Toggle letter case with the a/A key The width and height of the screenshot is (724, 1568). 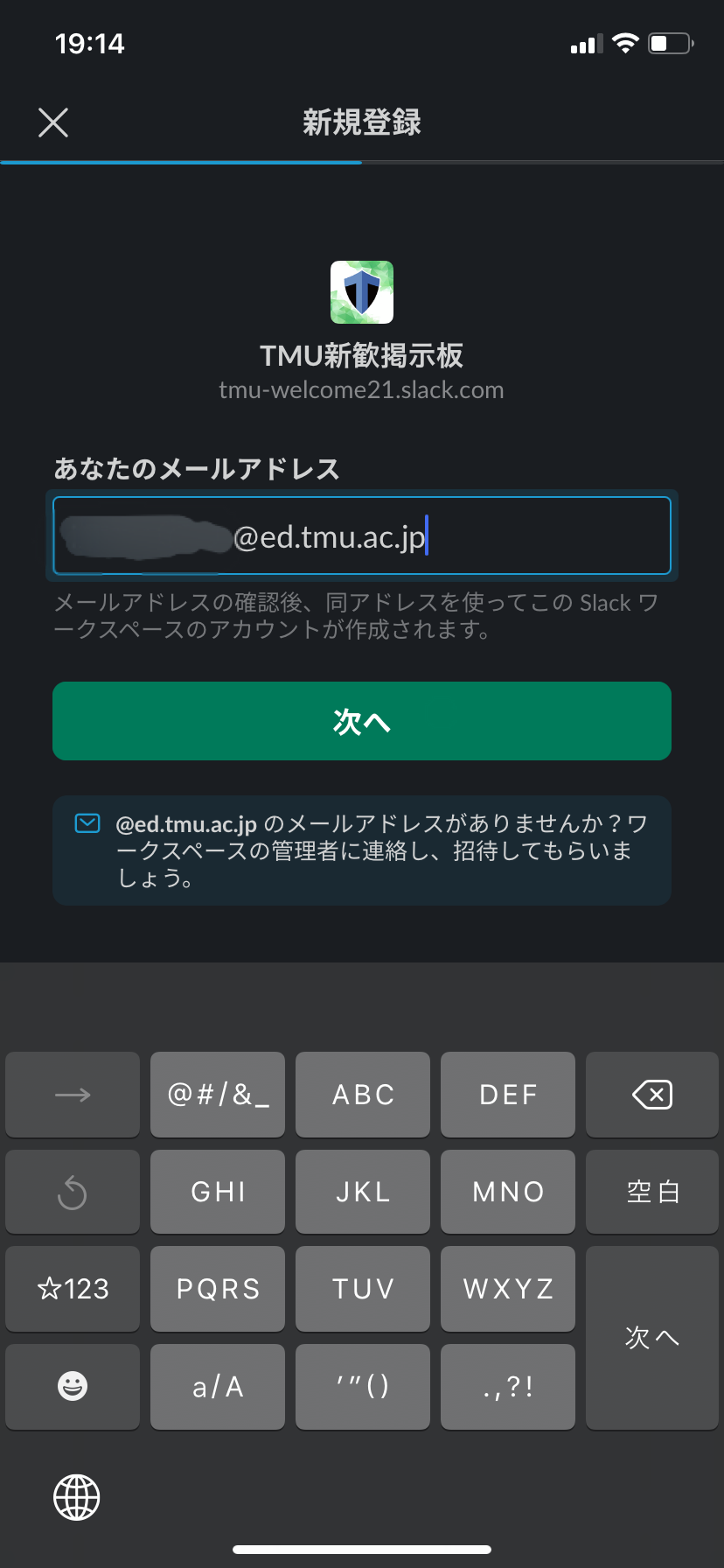pyautogui.click(x=218, y=1386)
